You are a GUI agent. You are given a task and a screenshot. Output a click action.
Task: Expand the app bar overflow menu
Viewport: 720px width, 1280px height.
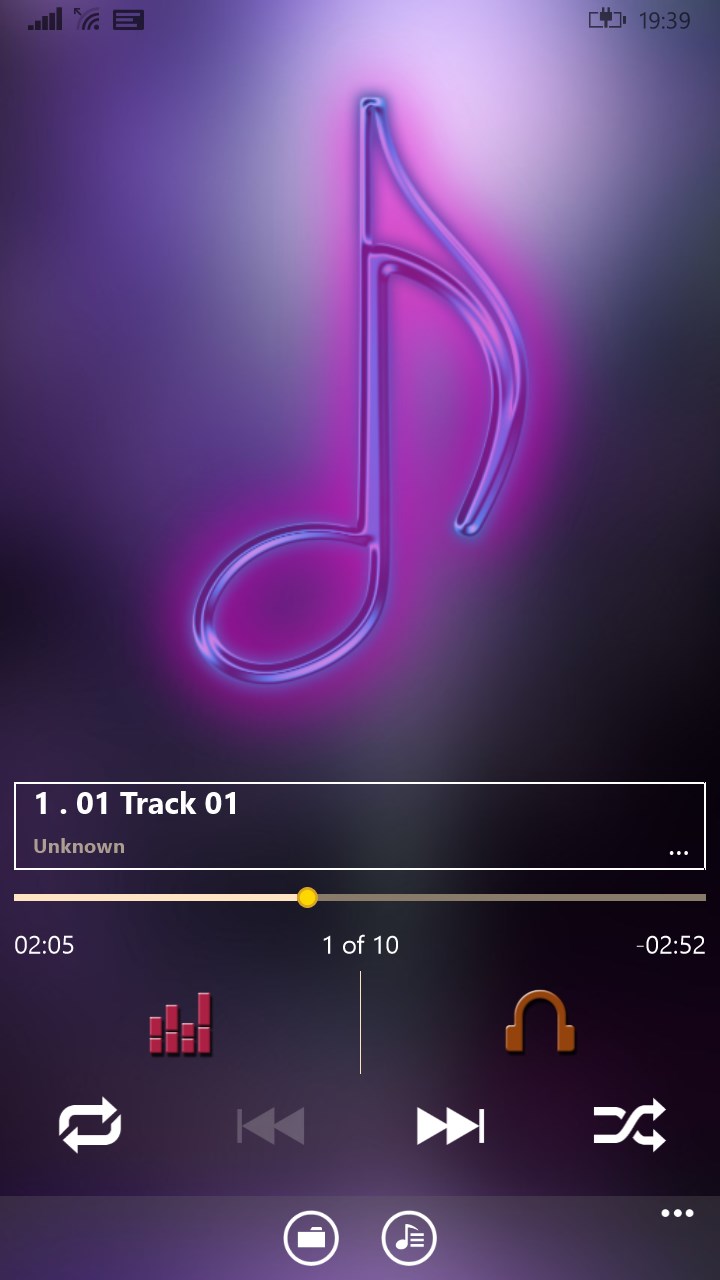click(677, 1214)
